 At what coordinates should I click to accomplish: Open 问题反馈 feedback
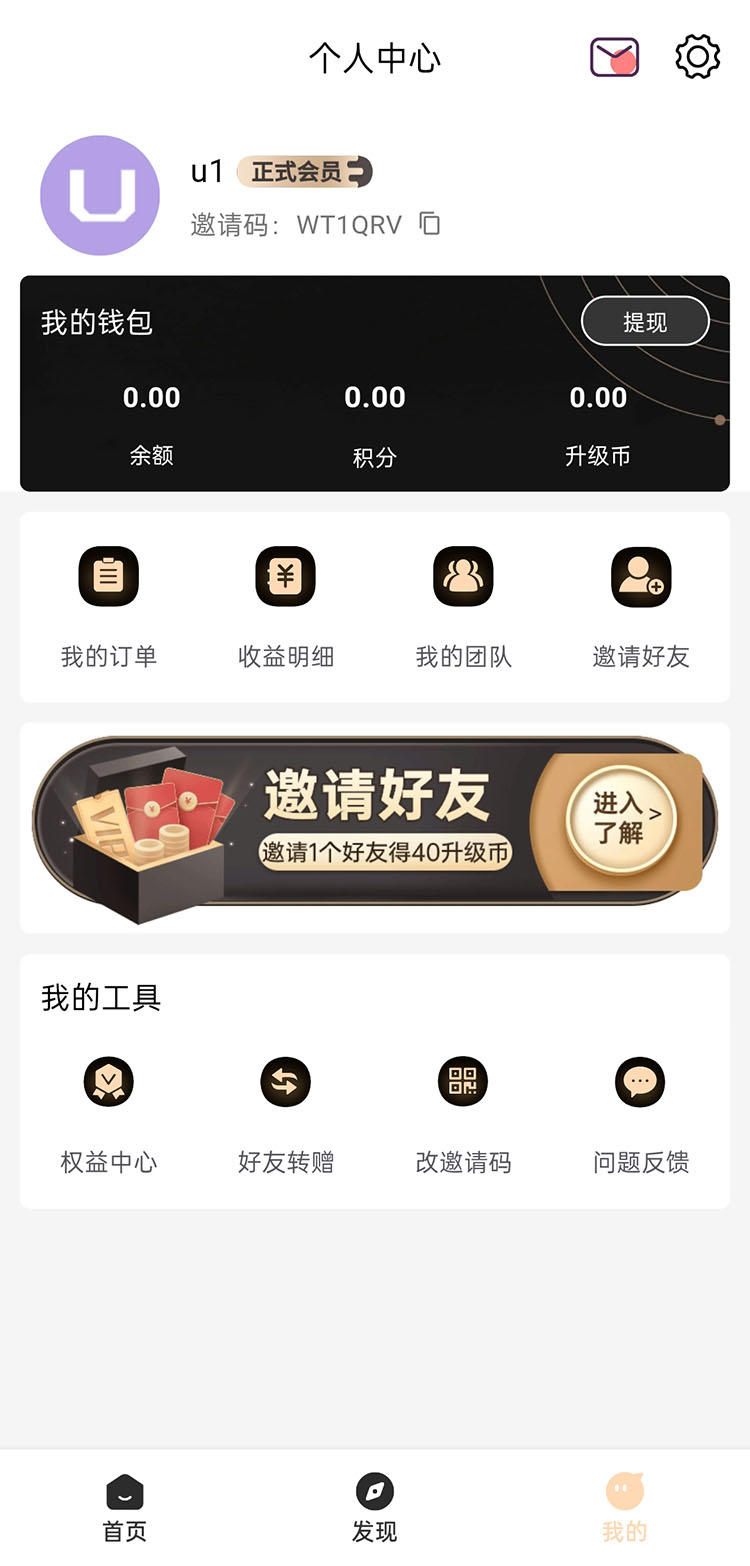(x=641, y=1112)
